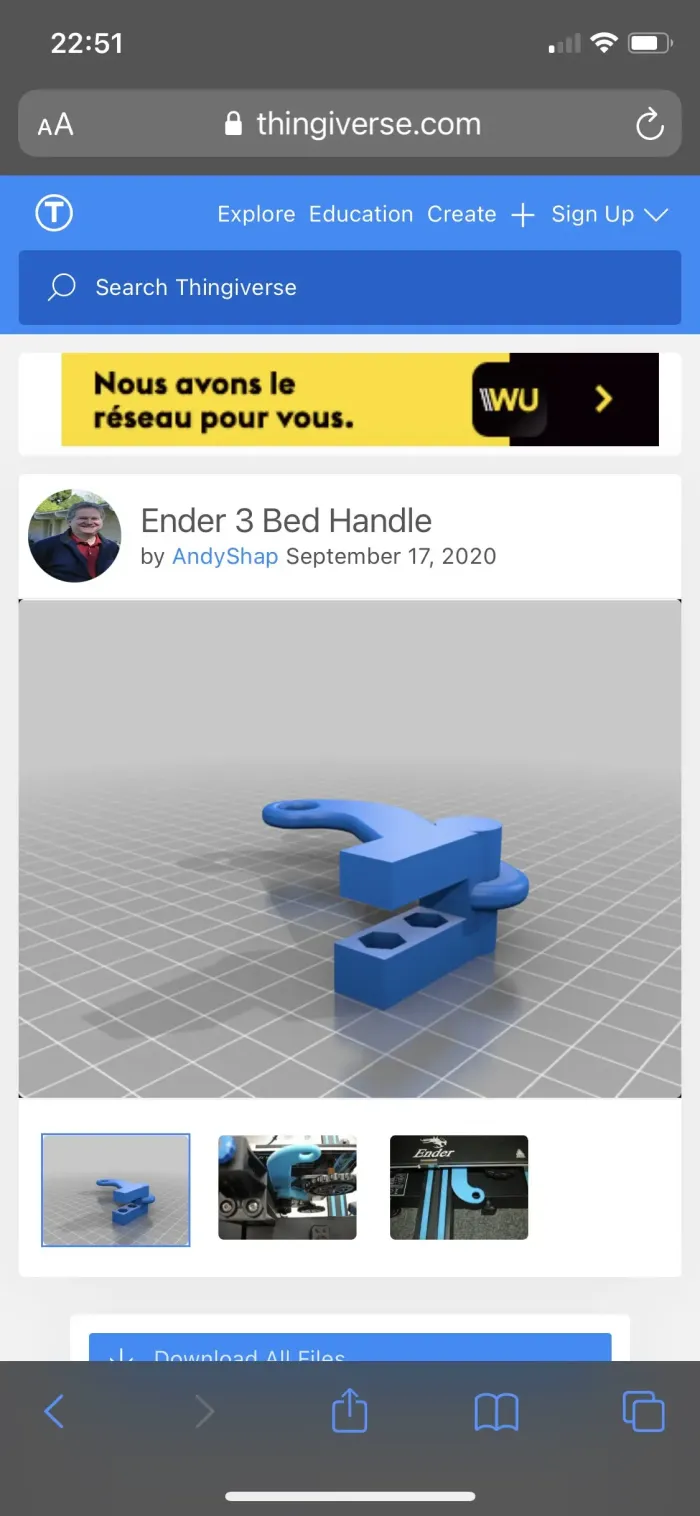Screen dimensions: 700x1516
Task: Select the third Ender photo thumbnail
Action: coord(459,1187)
